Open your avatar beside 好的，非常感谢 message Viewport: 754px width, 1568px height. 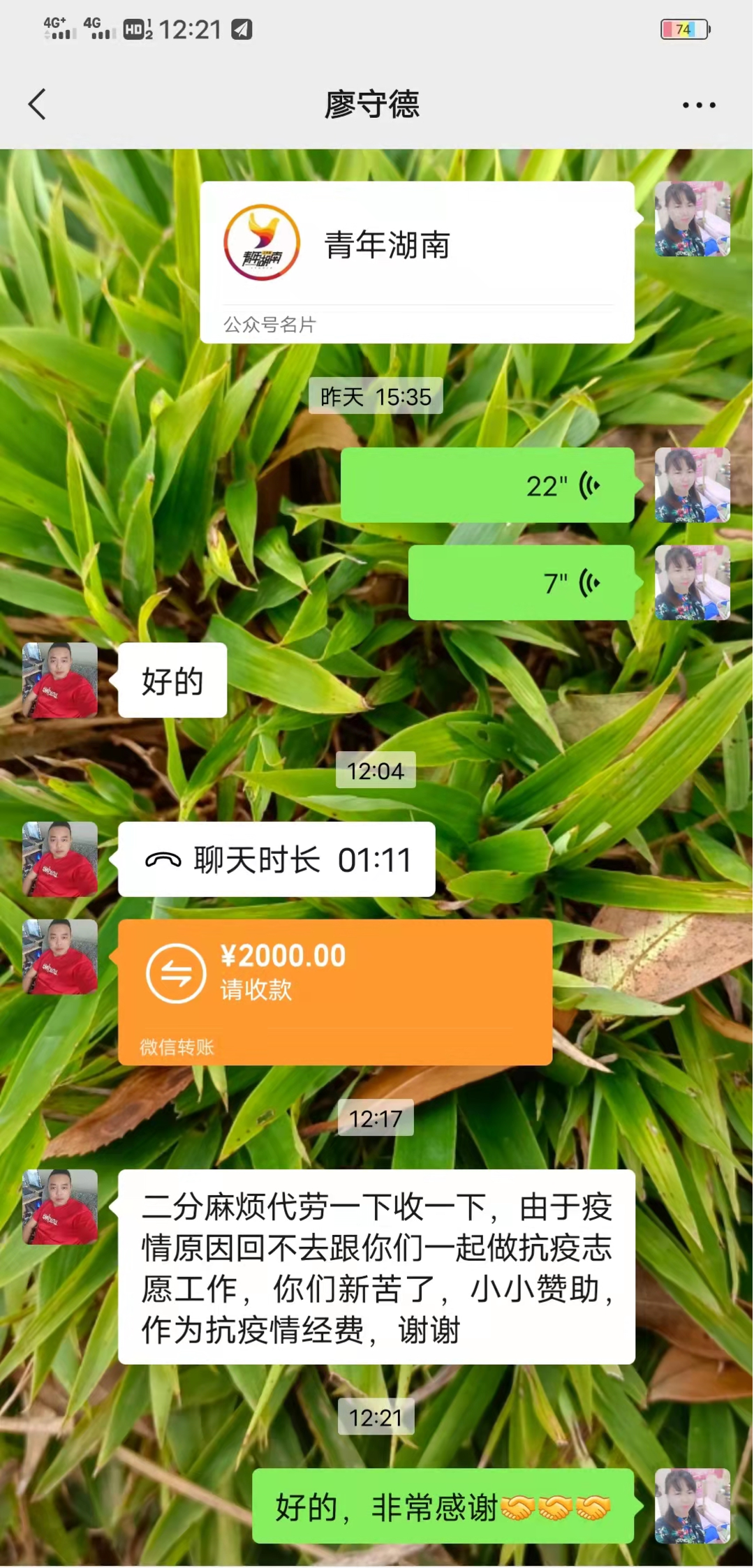point(692,1506)
